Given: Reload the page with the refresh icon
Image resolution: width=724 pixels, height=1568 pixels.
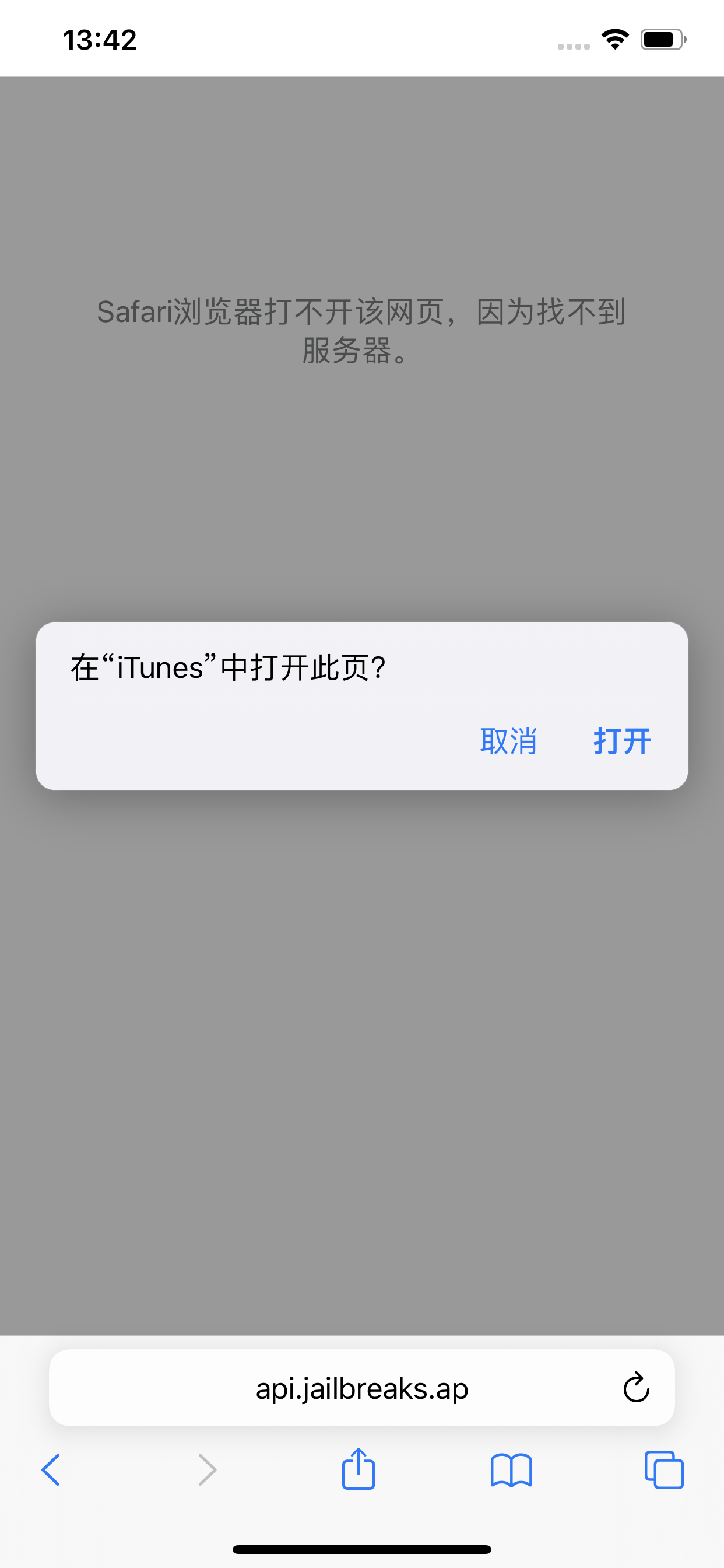Looking at the screenshot, I should [x=637, y=1387].
